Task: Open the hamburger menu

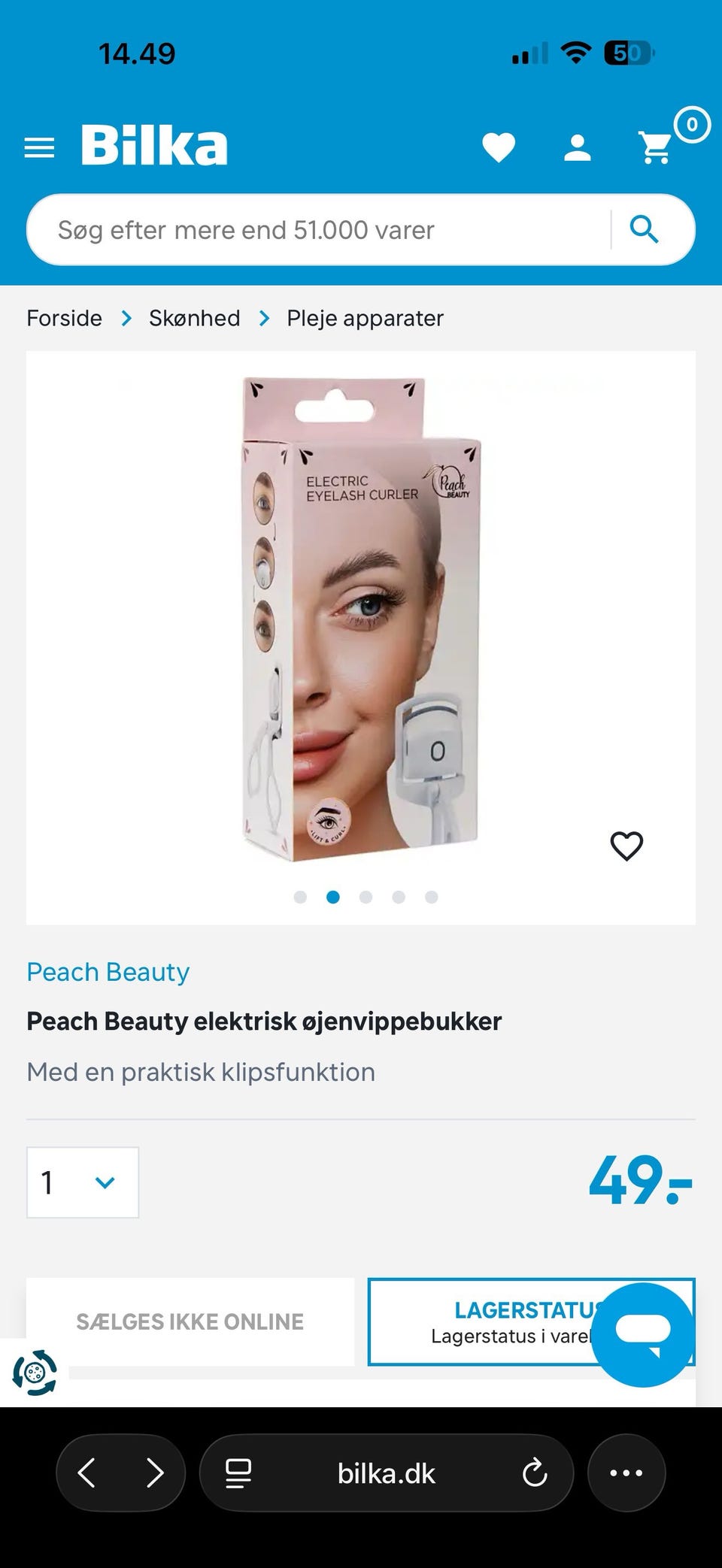Action: 39,147
